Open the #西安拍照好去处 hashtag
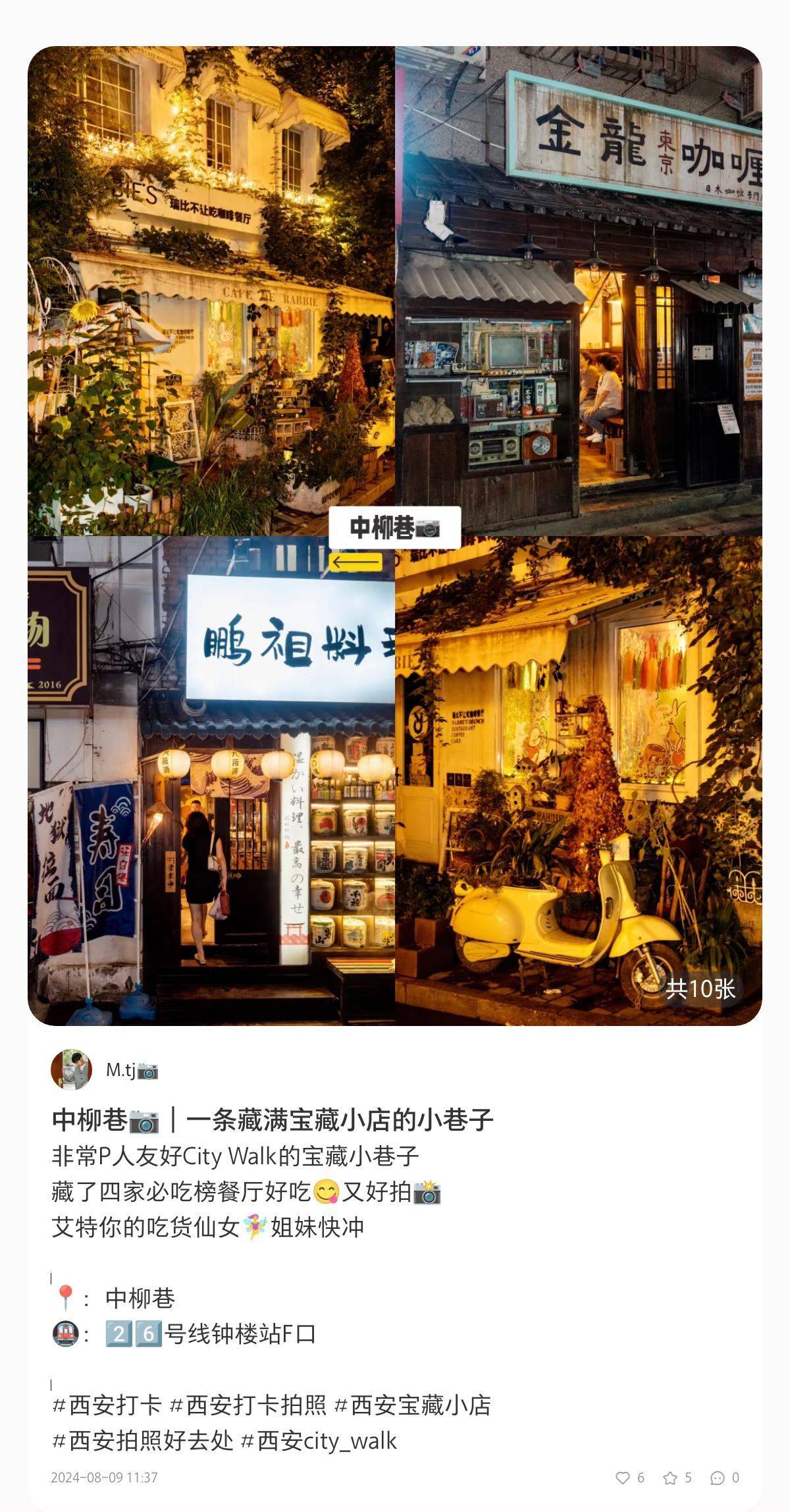 click(x=142, y=1441)
